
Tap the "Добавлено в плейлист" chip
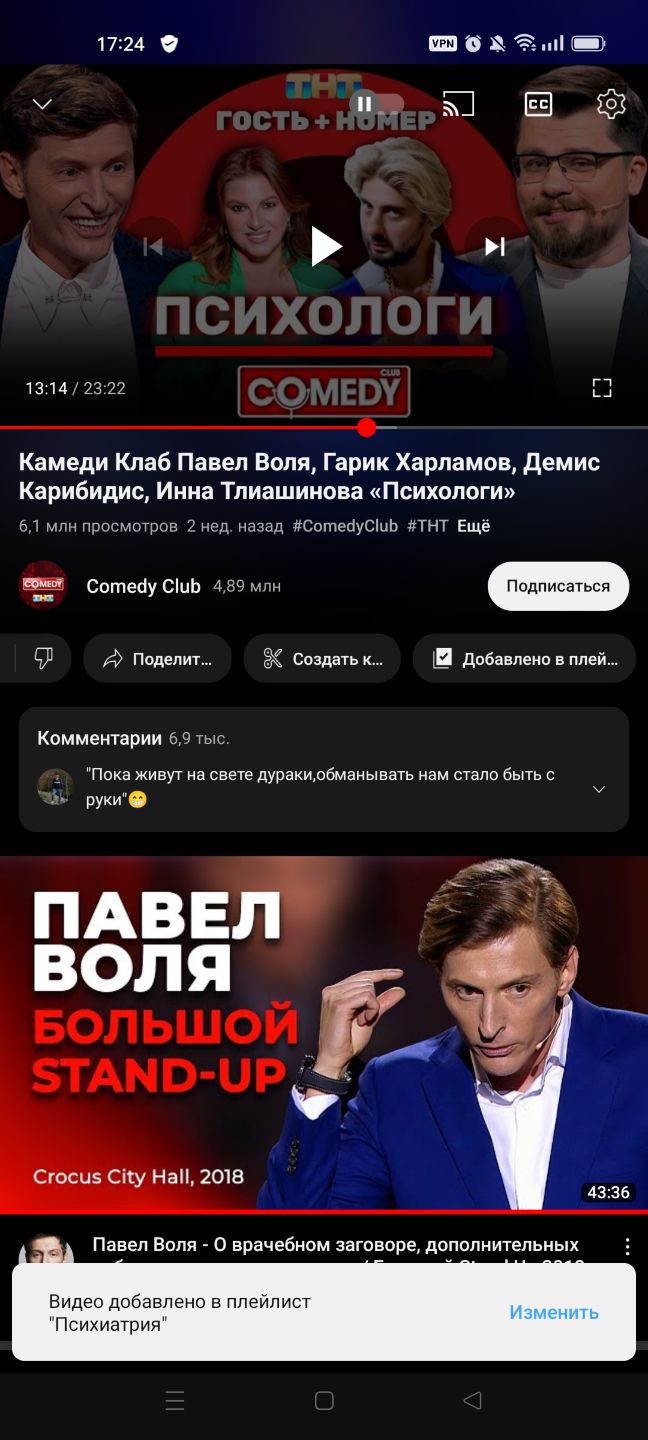(525, 658)
